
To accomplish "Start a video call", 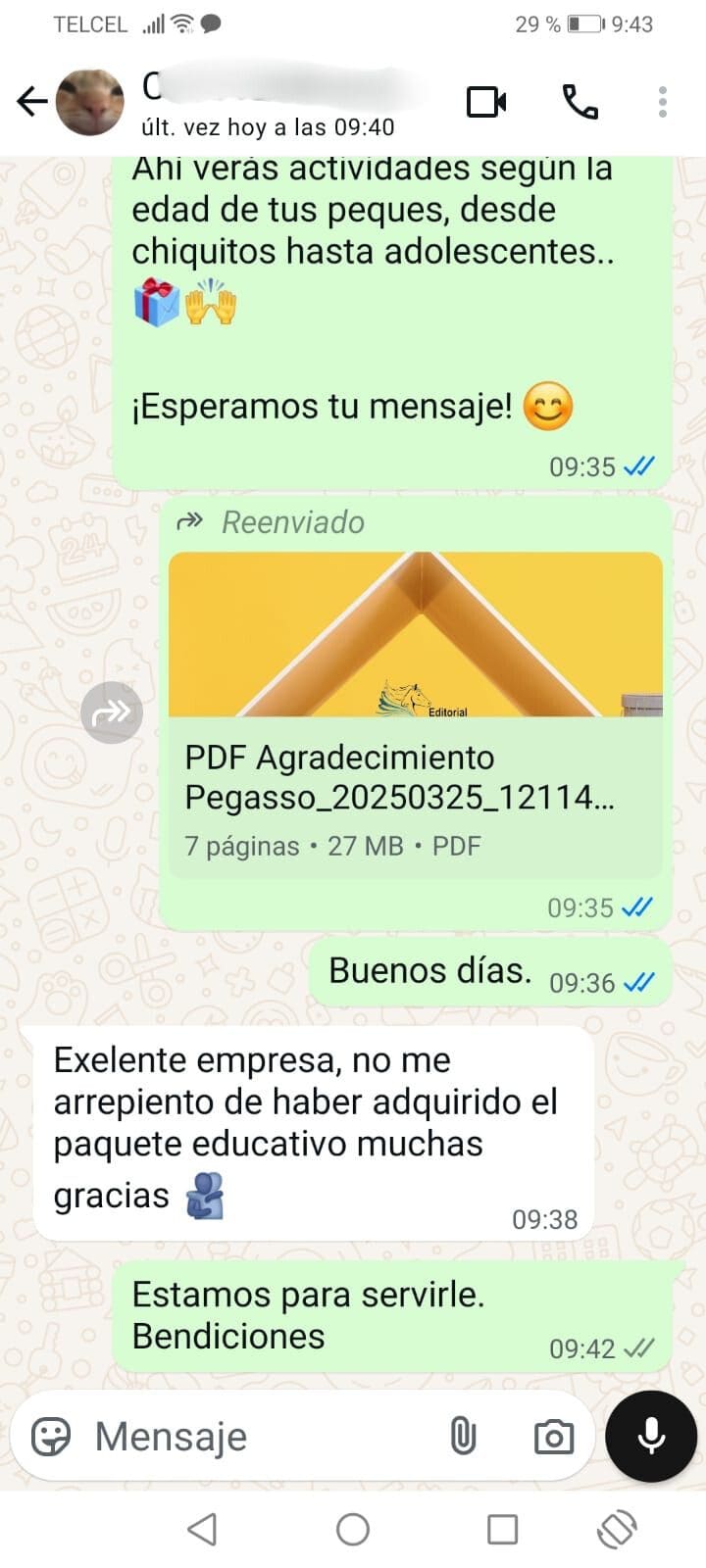I will (486, 102).
